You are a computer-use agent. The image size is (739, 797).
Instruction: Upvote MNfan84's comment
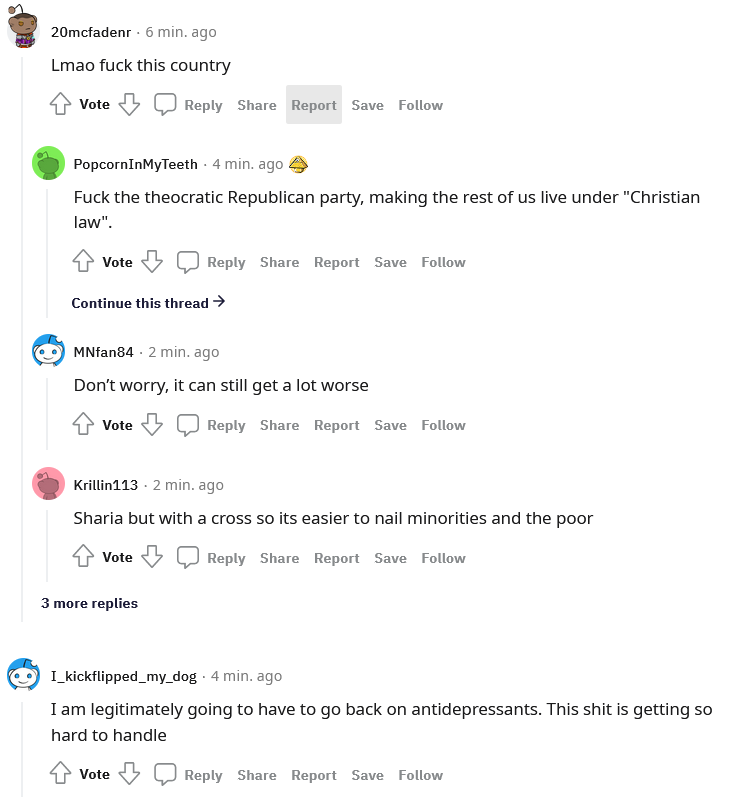pos(84,425)
